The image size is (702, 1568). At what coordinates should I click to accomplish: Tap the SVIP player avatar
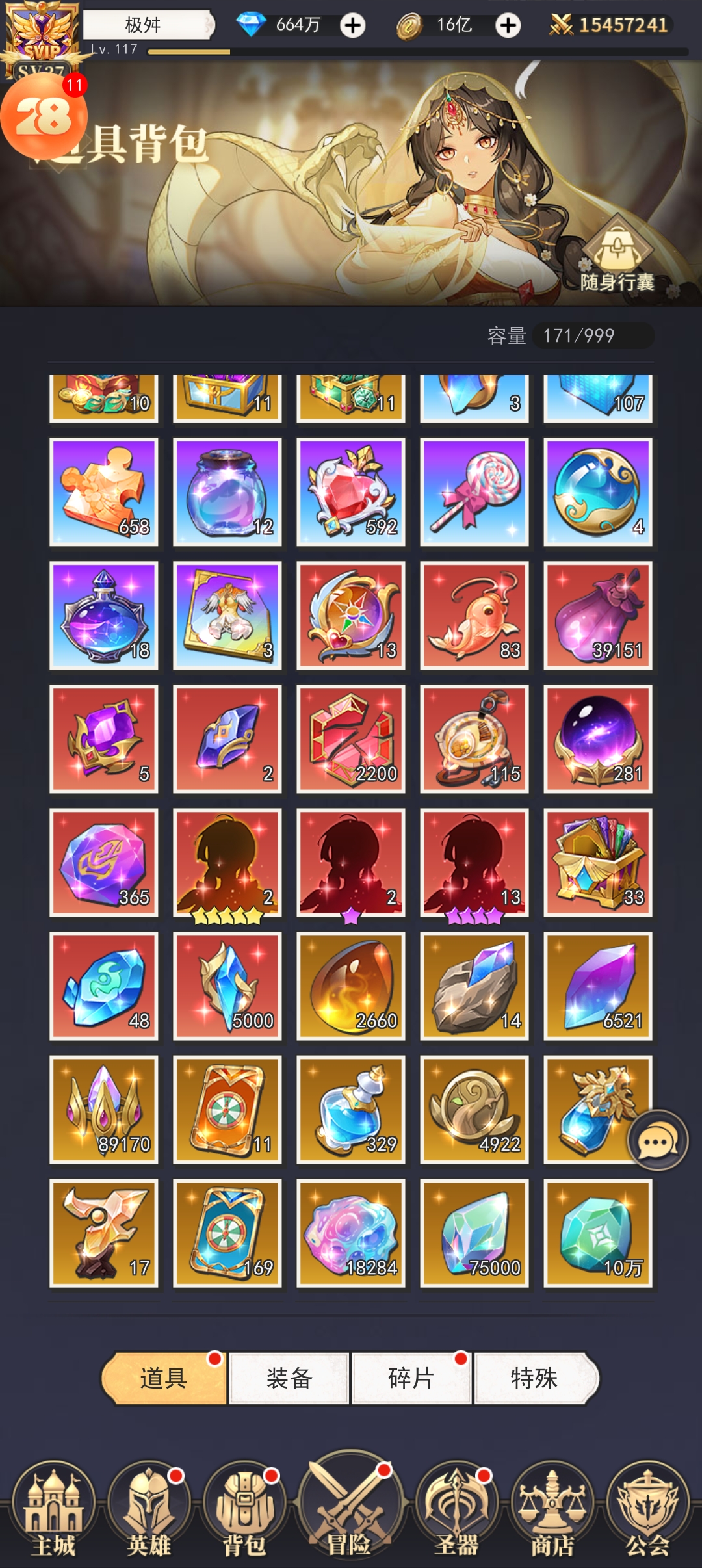pos(40,33)
